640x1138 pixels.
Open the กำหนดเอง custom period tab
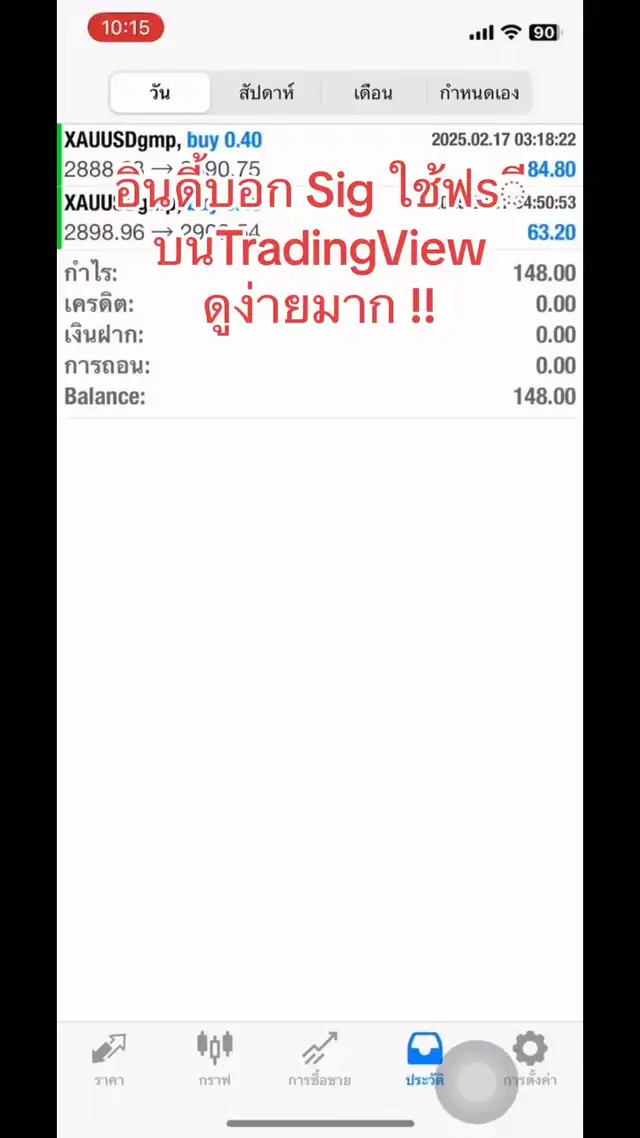tap(479, 93)
